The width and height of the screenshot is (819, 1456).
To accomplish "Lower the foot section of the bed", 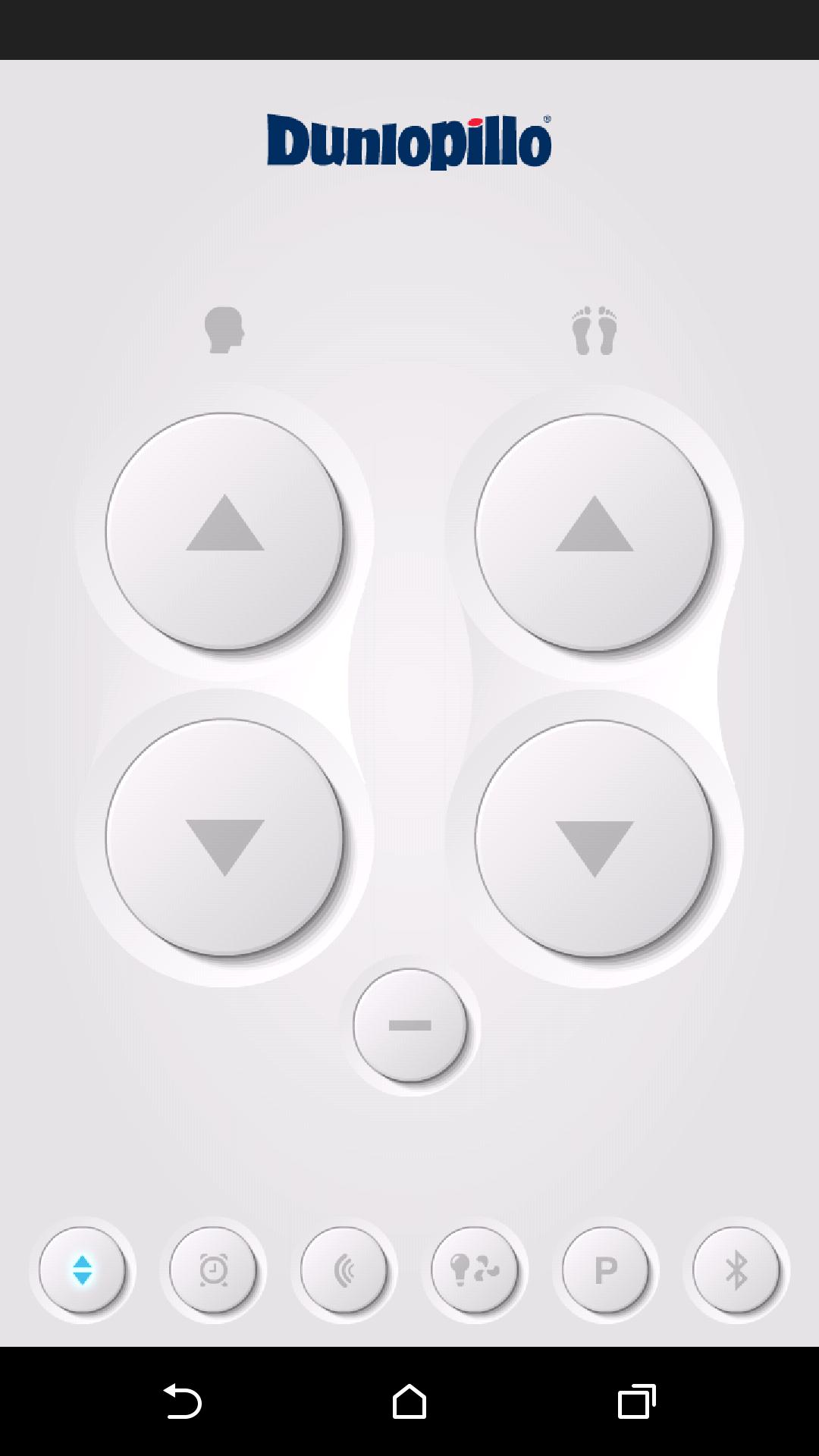I will 595,839.
